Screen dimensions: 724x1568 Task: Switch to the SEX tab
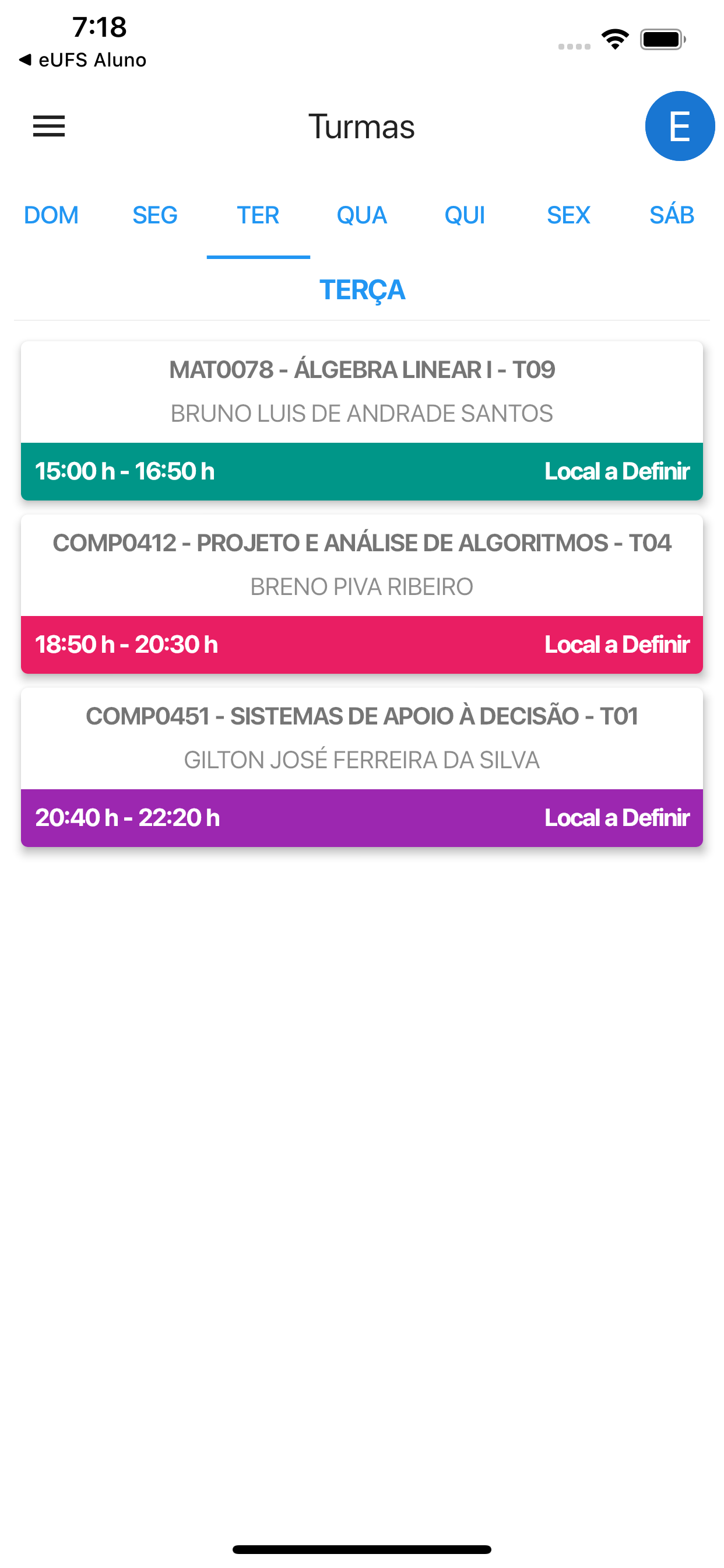(569, 215)
